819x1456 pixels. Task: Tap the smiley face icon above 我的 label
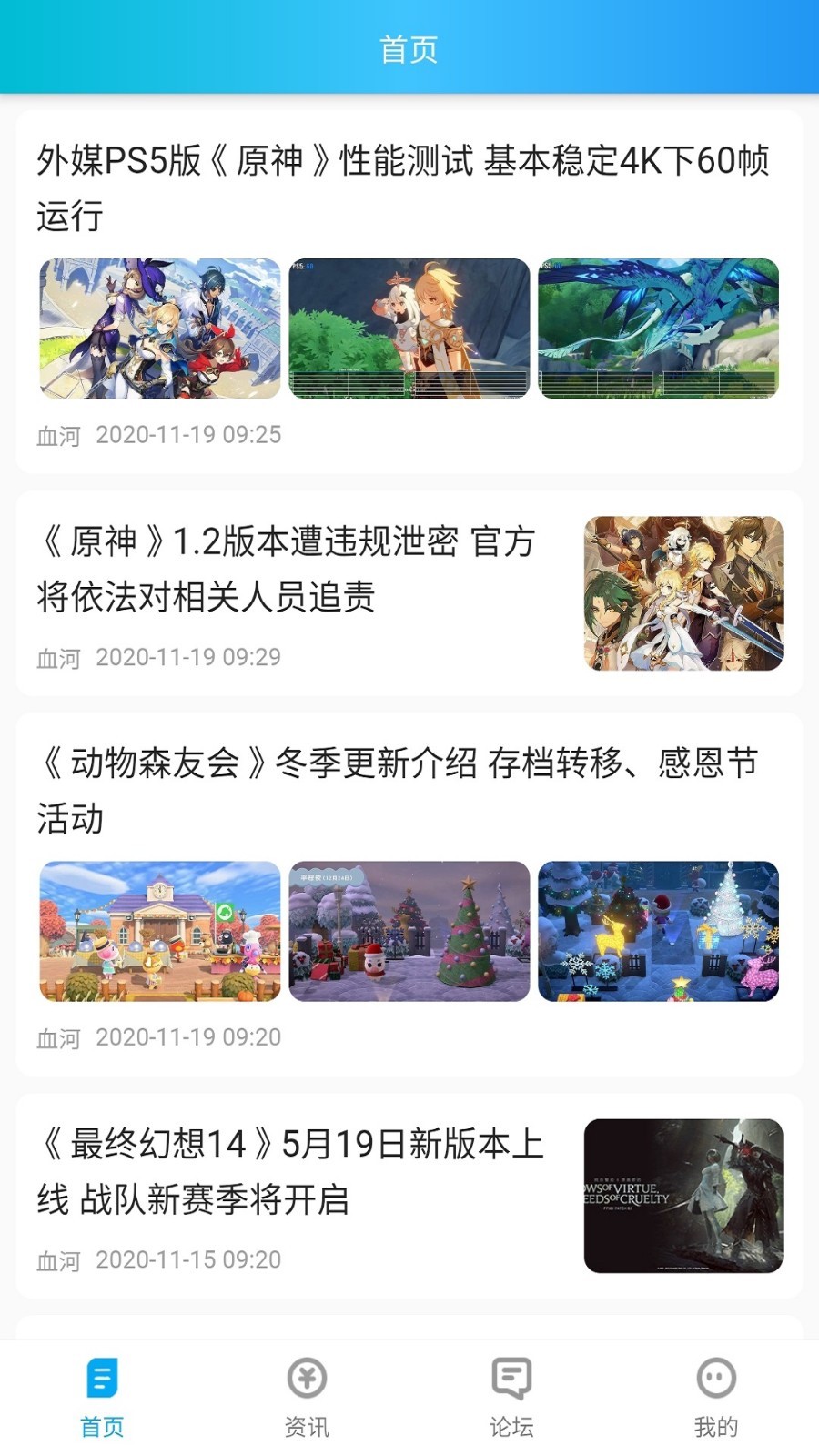[x=717, y=1379]
